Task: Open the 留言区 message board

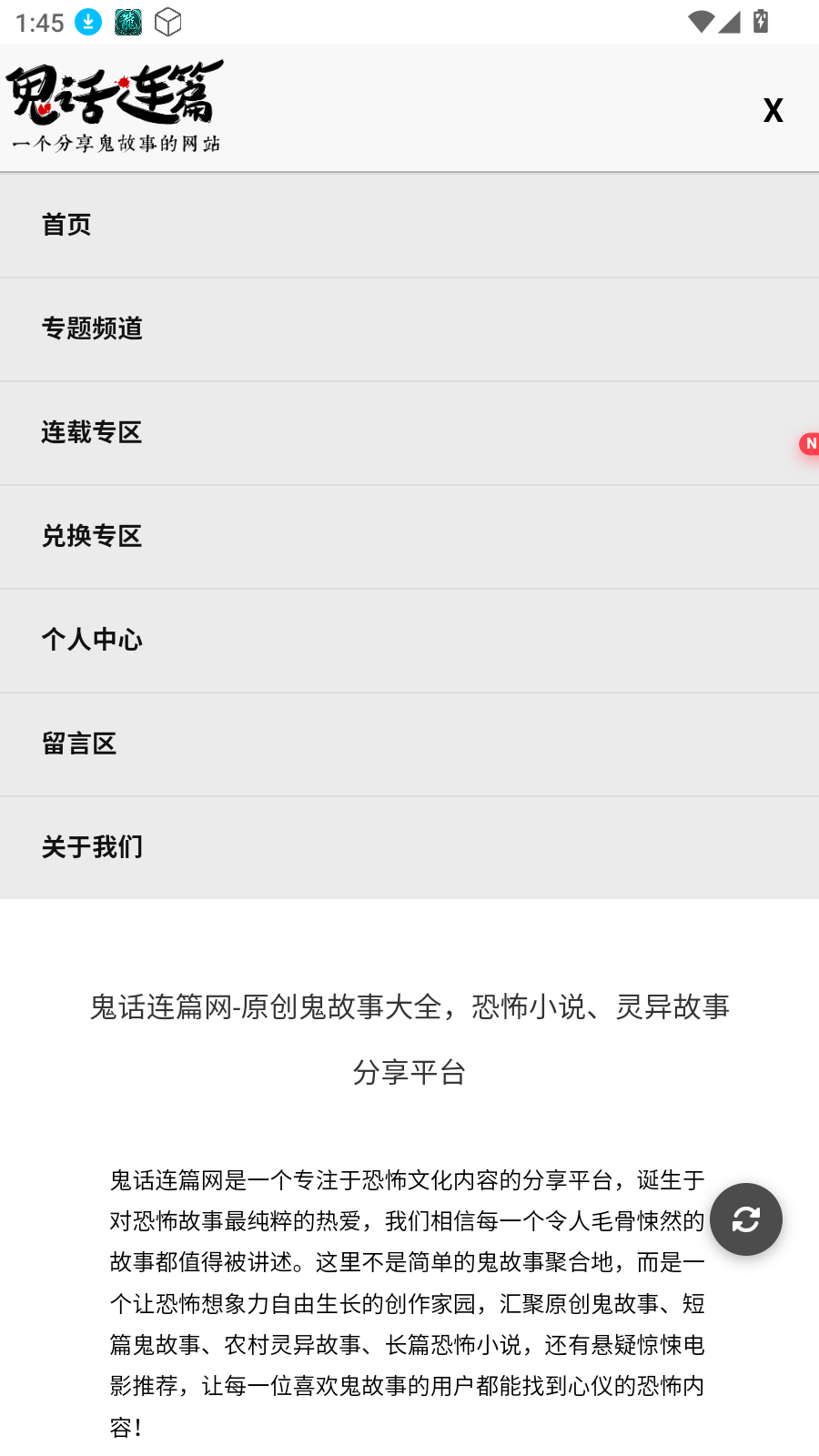Action: pyautogui.click(x=80, y=743)
